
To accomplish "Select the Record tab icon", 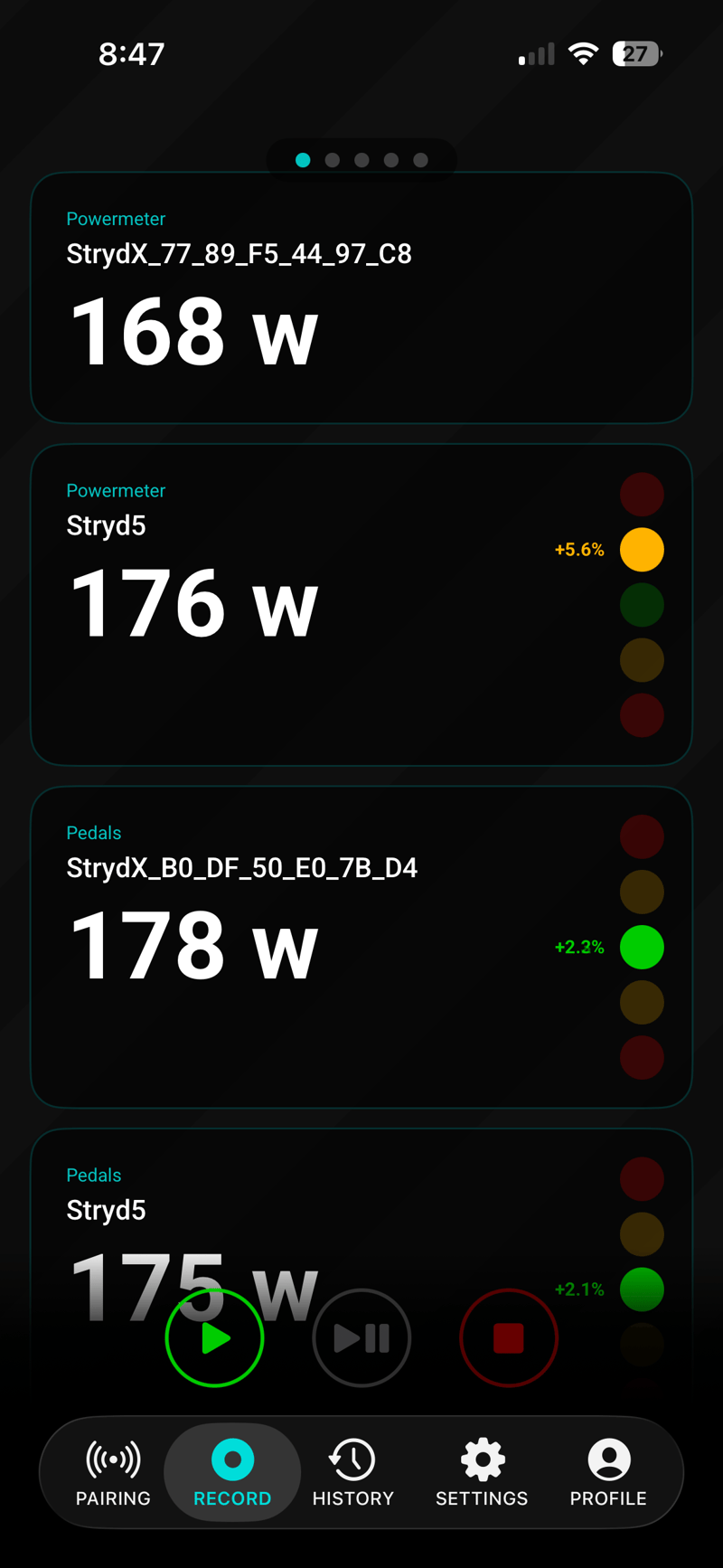I will coord(232,1461).
